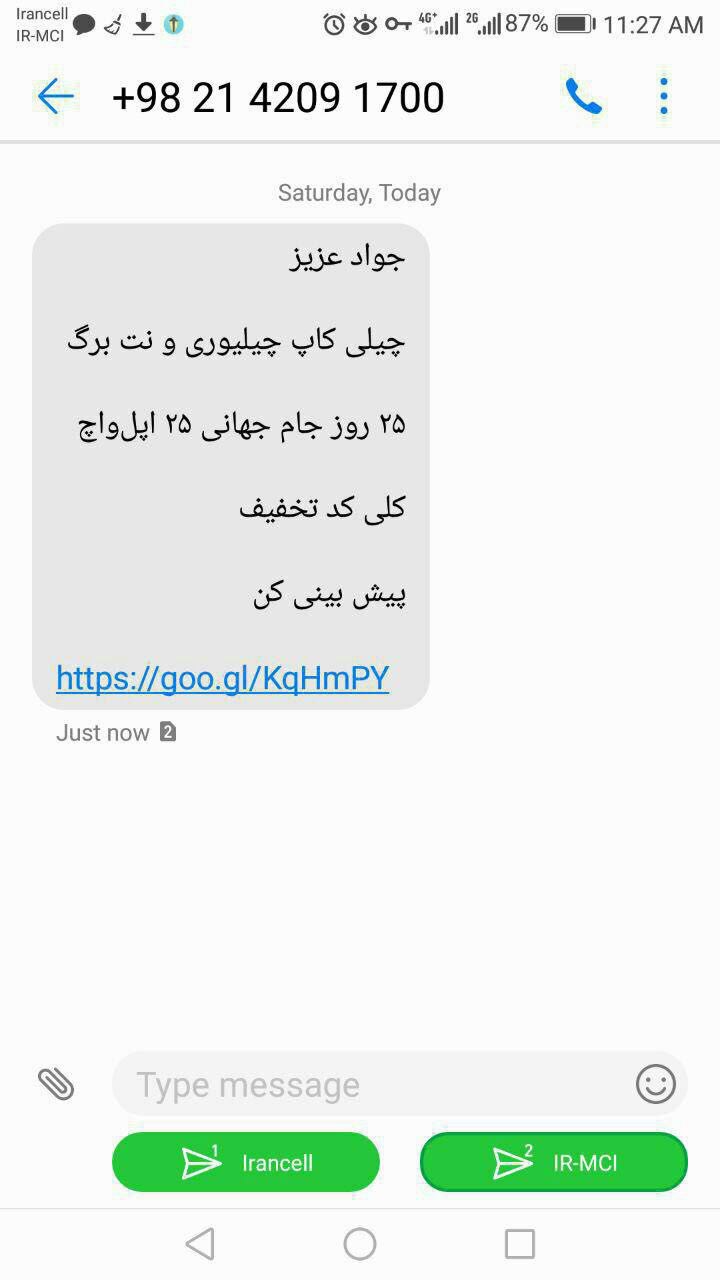Open recent apps from the navigation bar
Image resolution: width=720 pixels, height=1280 pixels.
tap(520, 1244)
